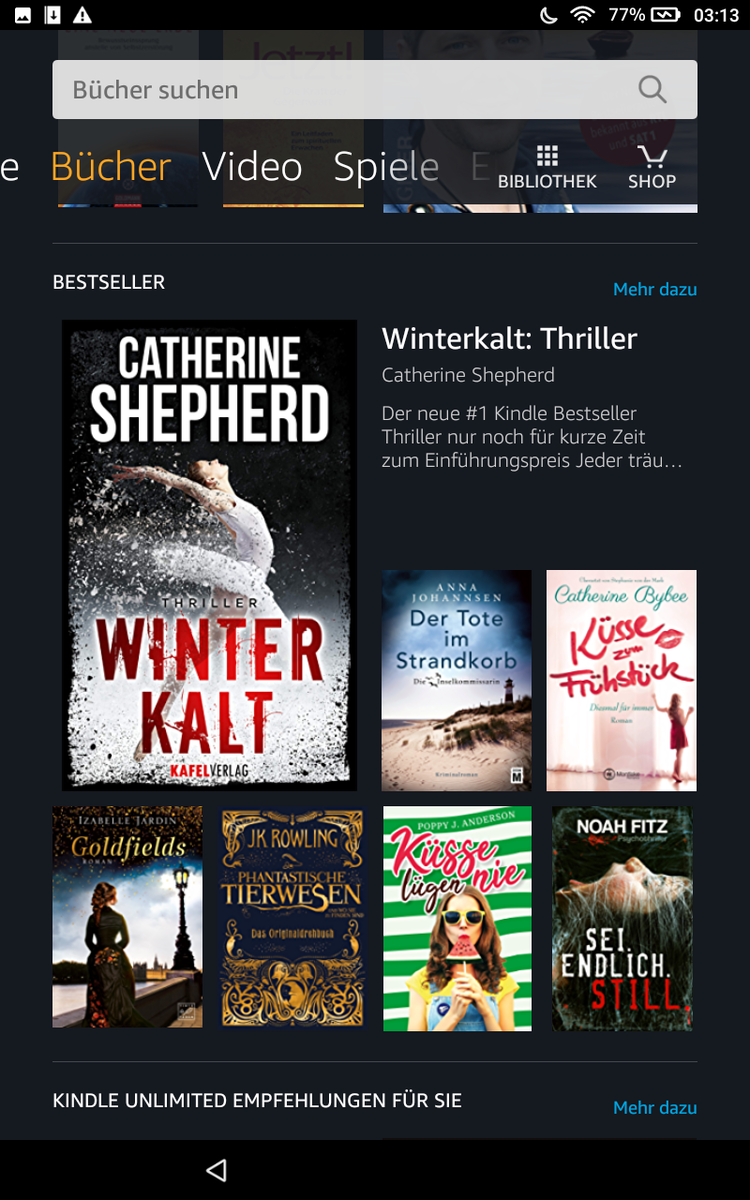Image resolution: width=750 pixels, height=1200 pixels.
Task: Open the Bibliothek library
Action: pyautogui.click(x=547, y=167)
